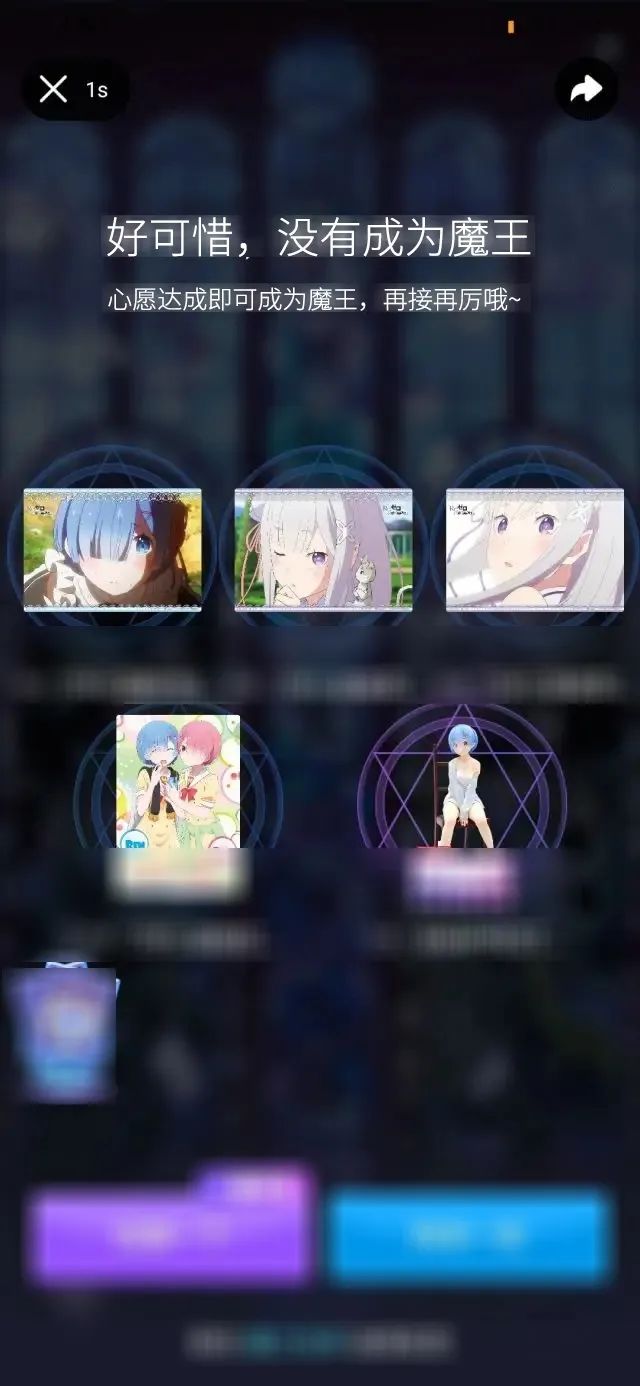Close the result screen with the X
The height and width of the screenshot is (1386, 640).
click(x=53, y=89)
